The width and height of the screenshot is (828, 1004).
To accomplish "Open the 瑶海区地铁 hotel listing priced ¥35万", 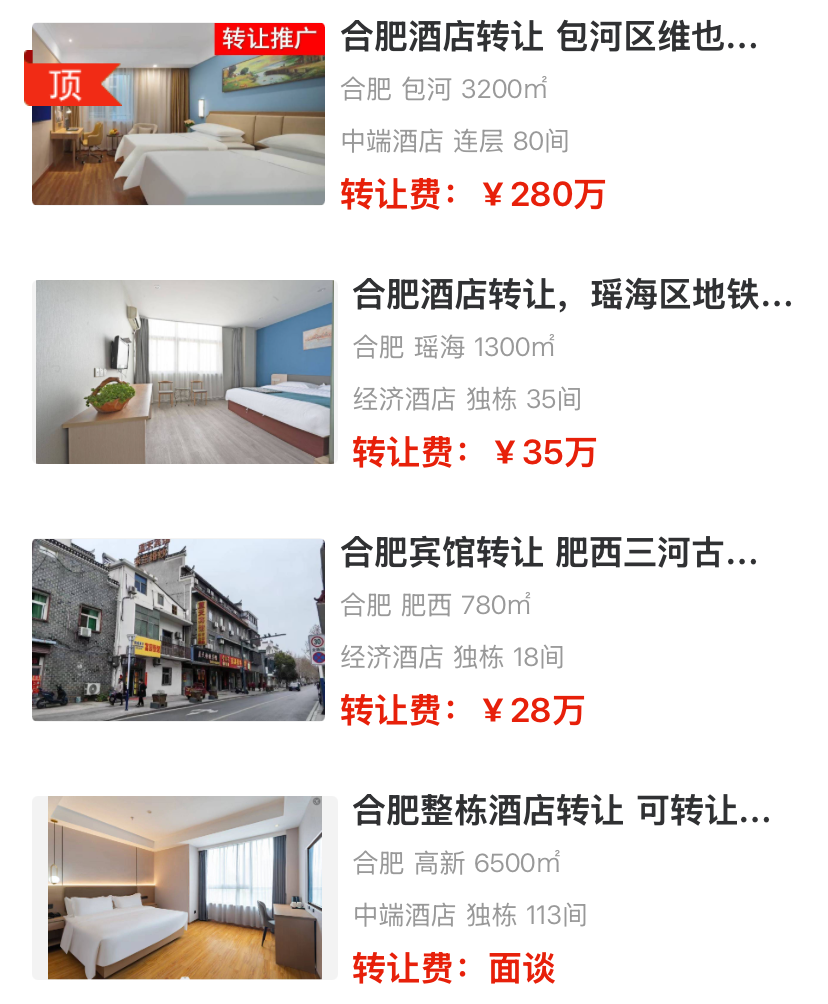I will coord(571,296).
